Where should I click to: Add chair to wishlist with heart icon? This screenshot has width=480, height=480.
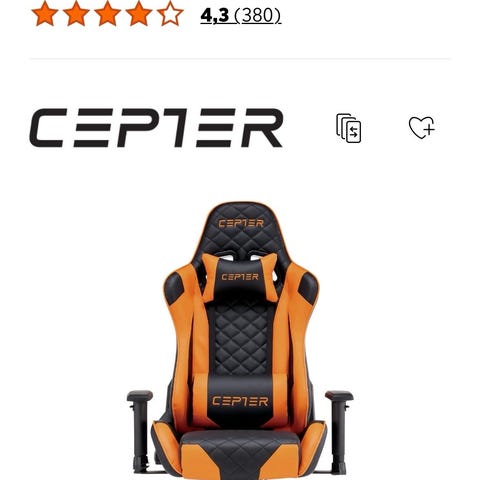(x=422, y=128)
